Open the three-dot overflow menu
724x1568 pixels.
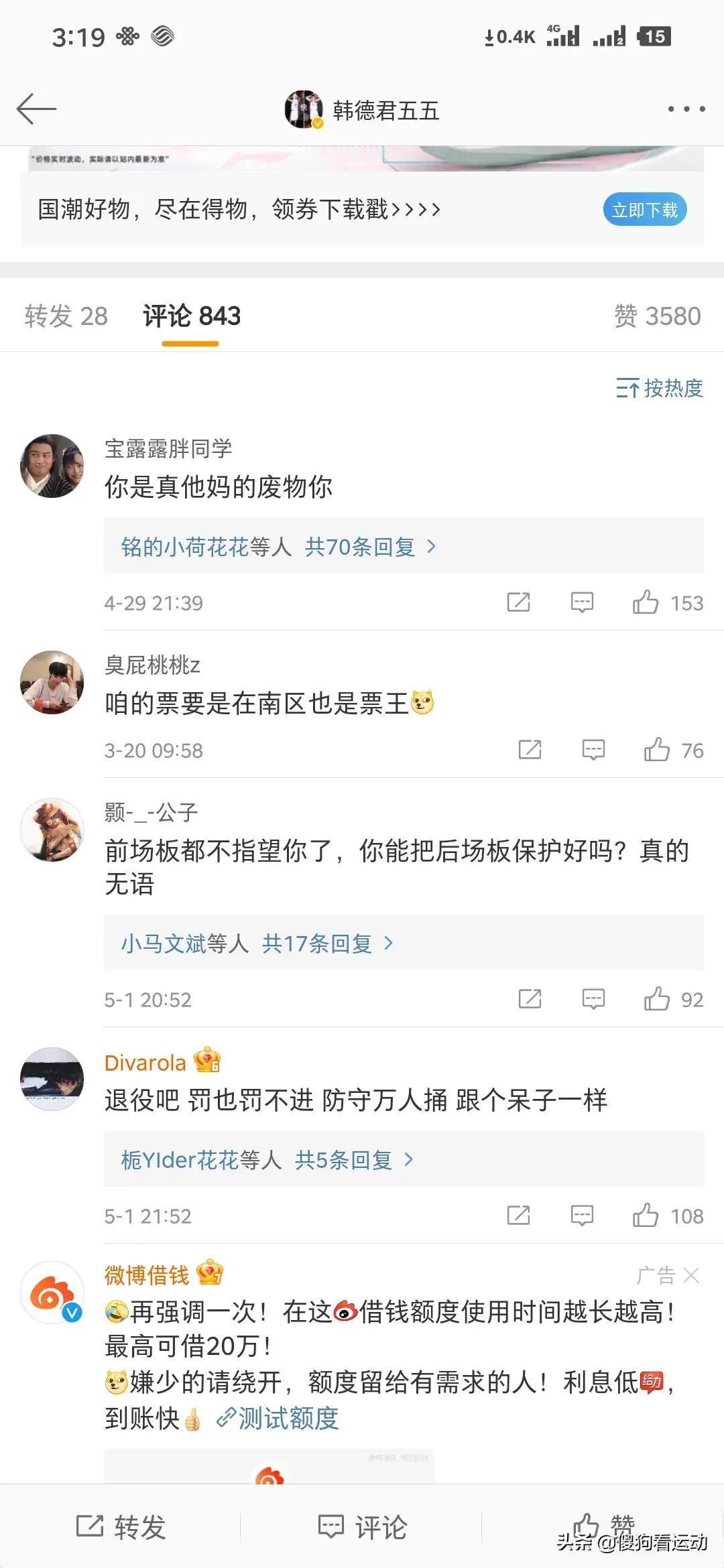coord(686,109)
